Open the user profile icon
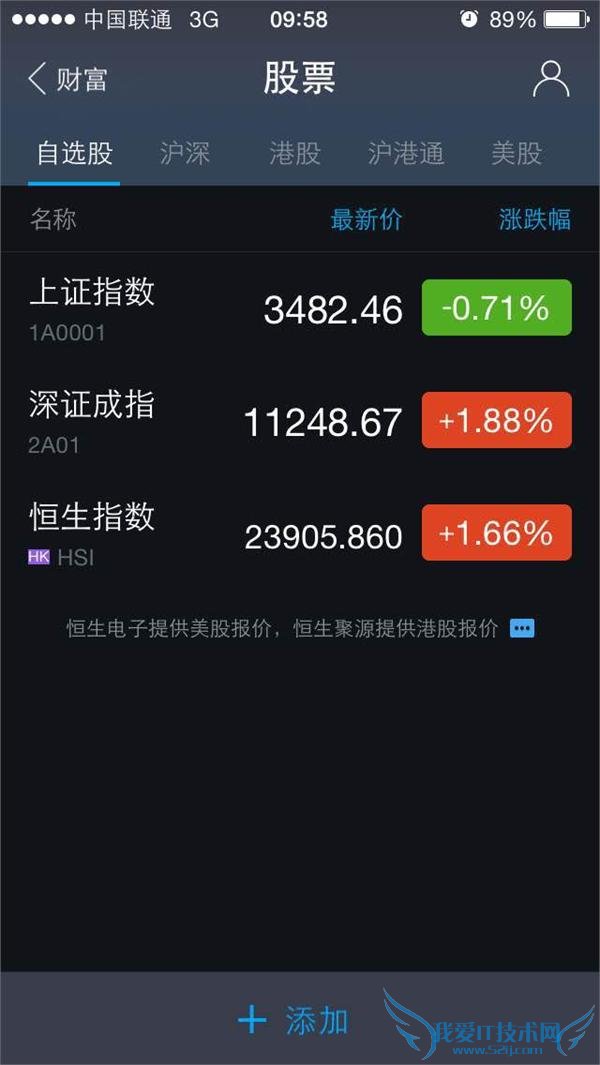 [x=550, y=78]
